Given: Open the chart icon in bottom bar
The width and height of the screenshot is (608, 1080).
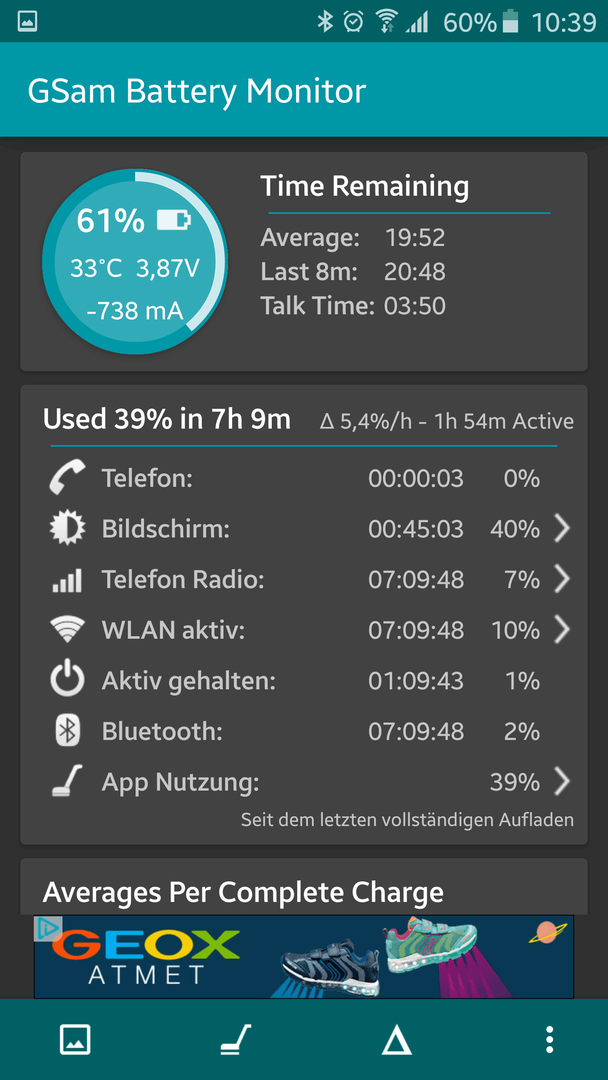Looking at the screenshot, I should click(x=75, y=1039).
